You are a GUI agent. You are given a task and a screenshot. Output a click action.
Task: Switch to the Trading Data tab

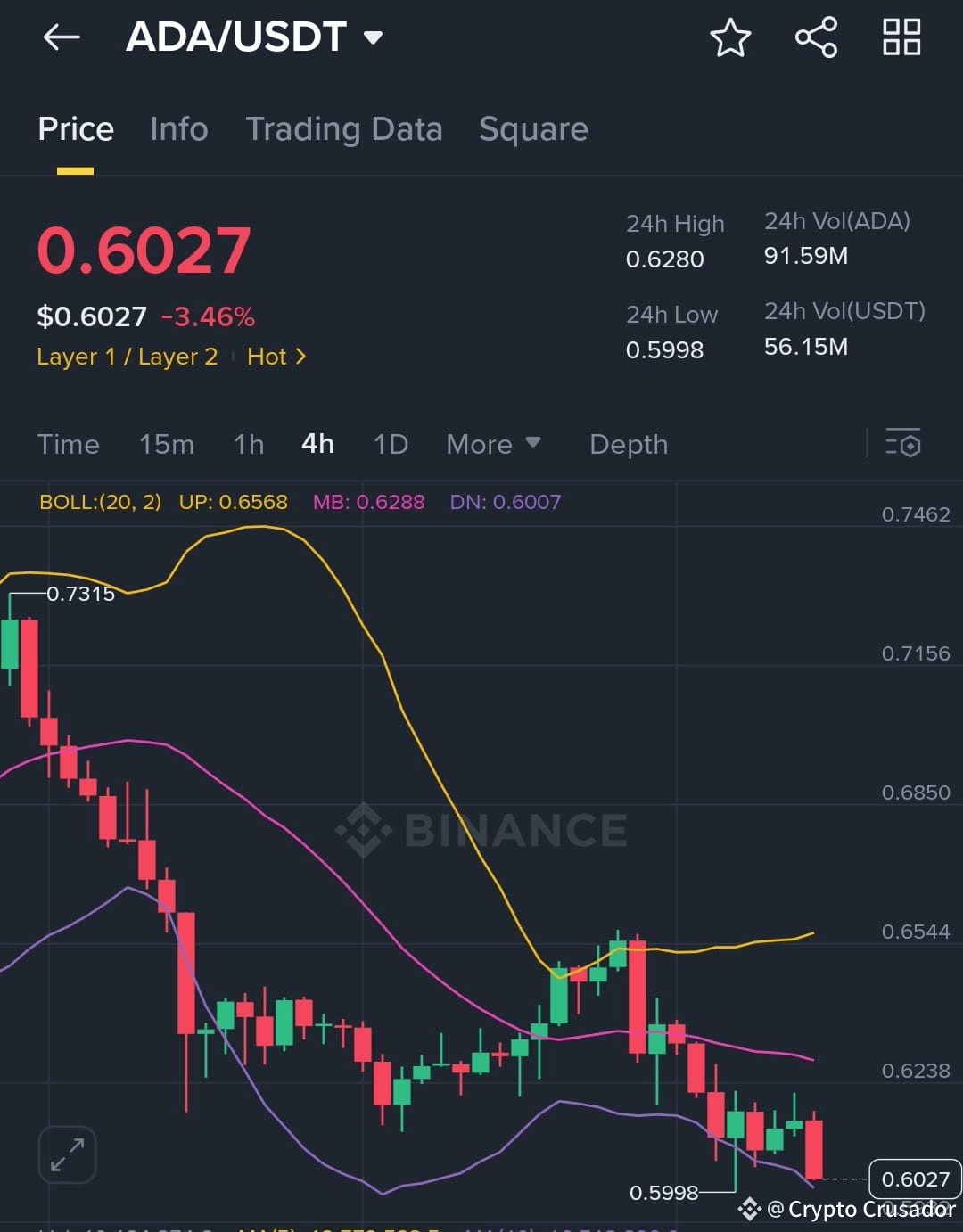[x=344, y=129]
